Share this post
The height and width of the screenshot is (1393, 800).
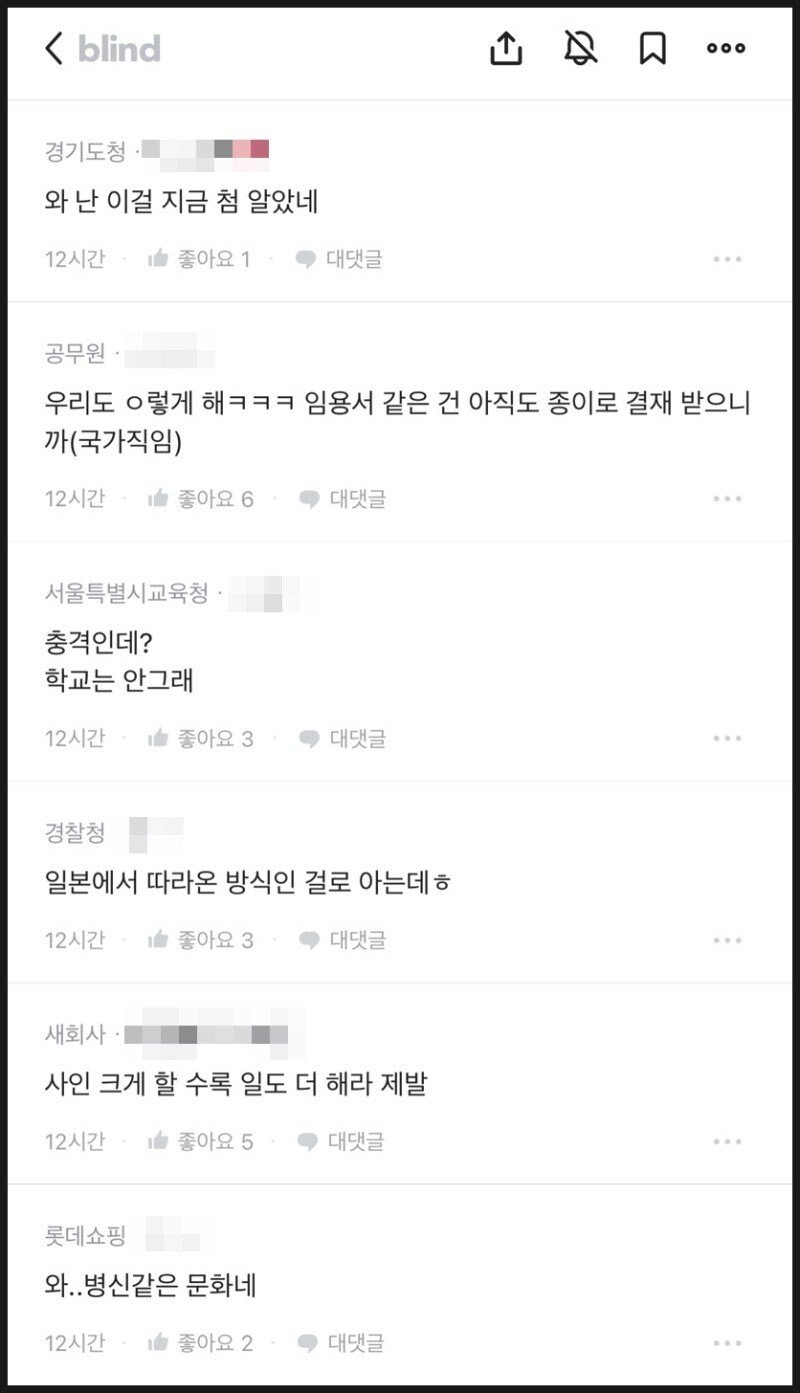(506, 48)
